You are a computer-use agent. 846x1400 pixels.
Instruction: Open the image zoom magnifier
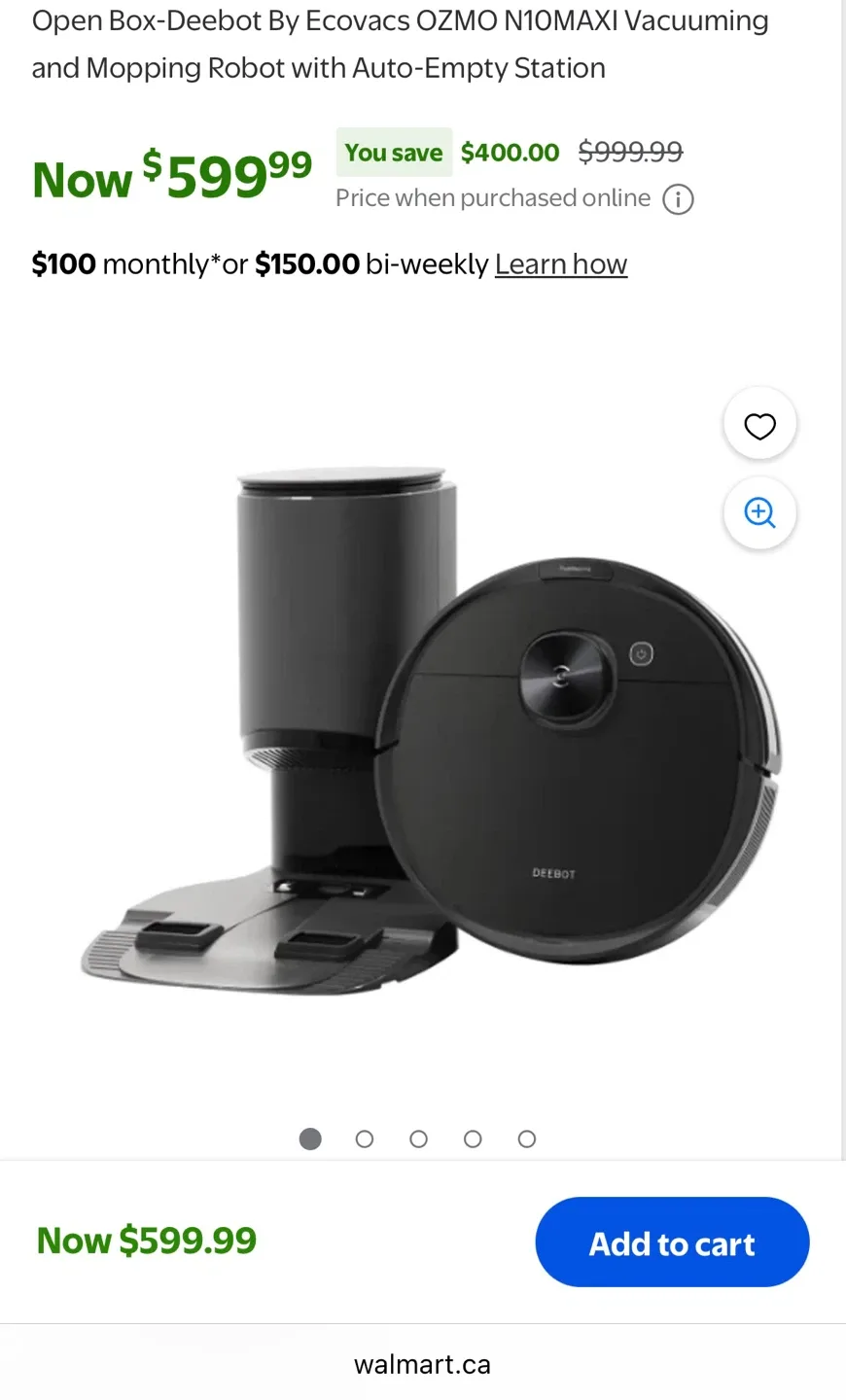click(x=759, y=513)
